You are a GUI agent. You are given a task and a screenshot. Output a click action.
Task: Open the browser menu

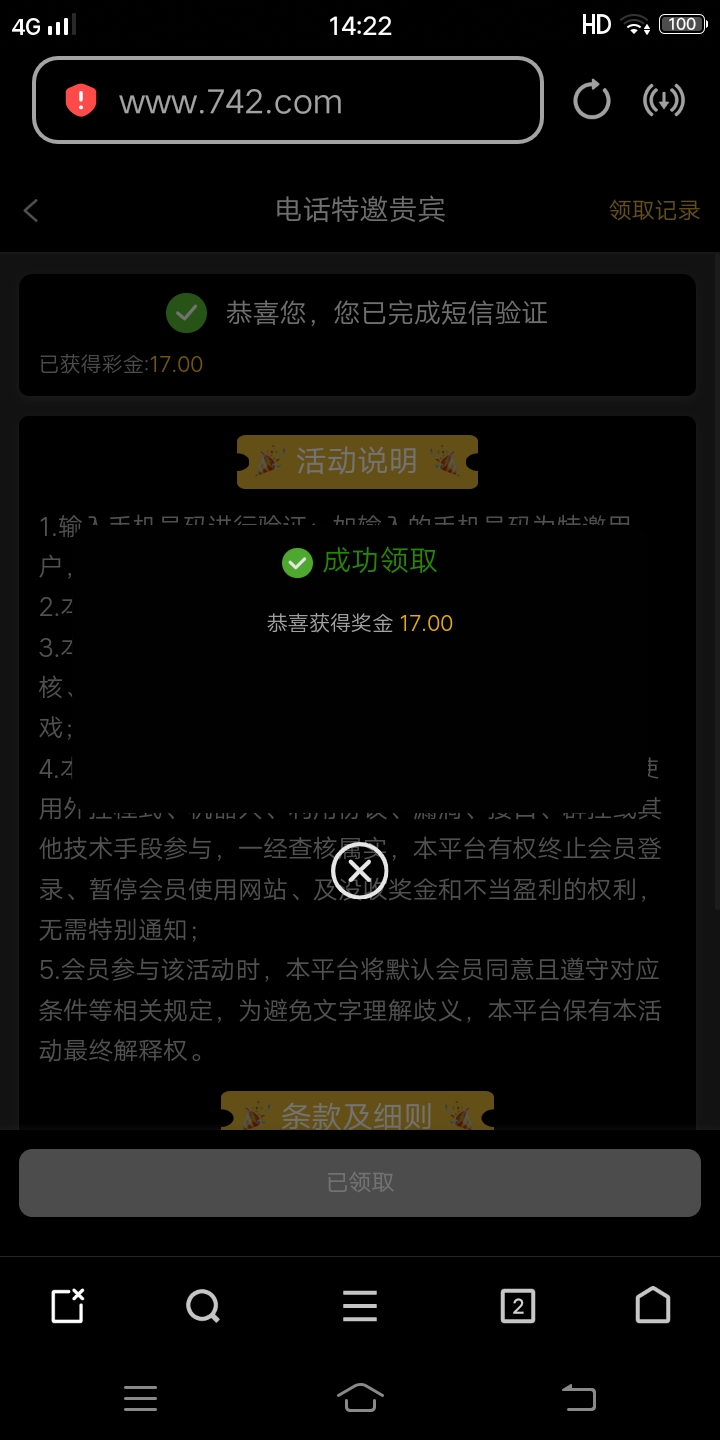(x=360, y=1306)
